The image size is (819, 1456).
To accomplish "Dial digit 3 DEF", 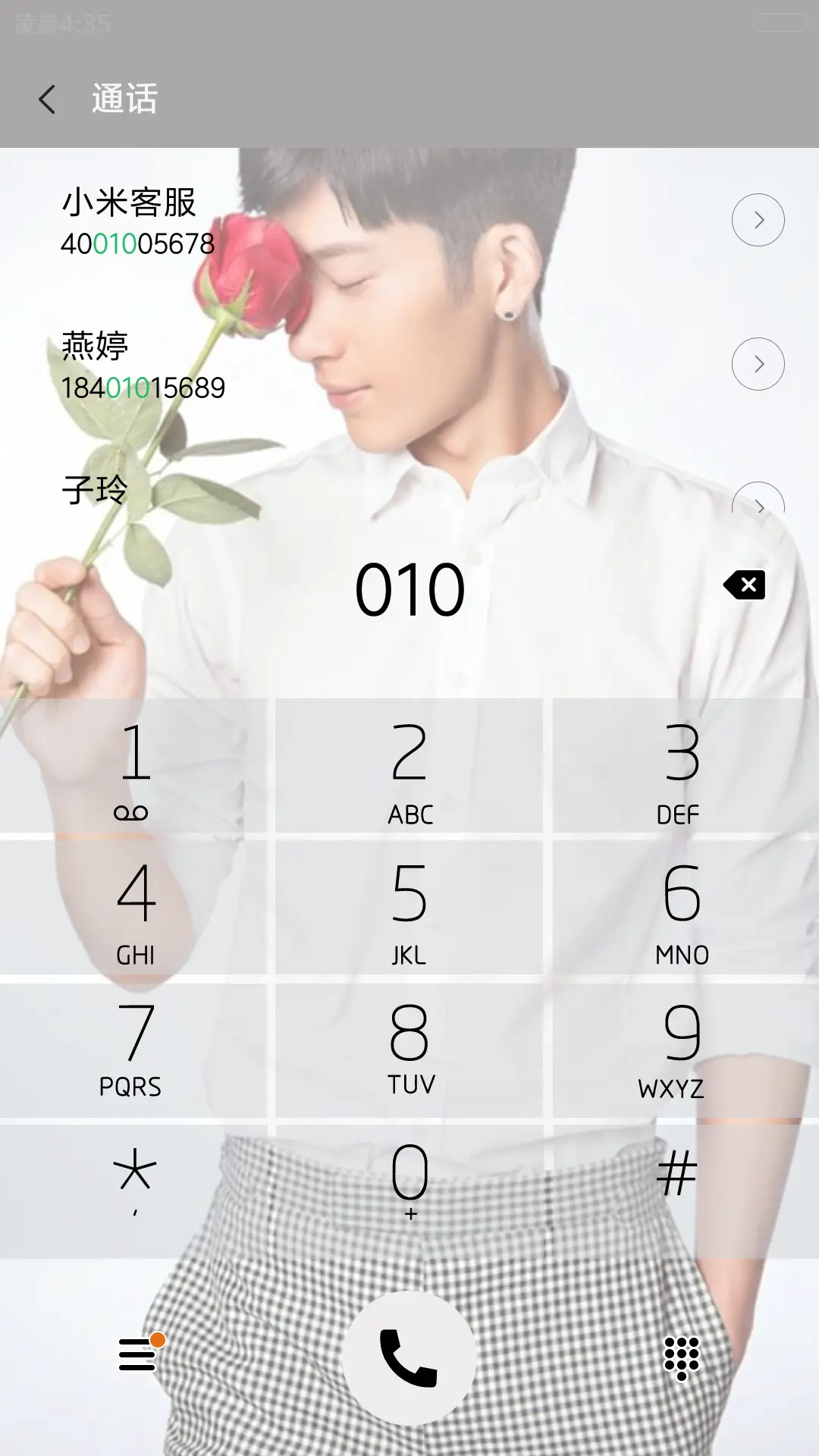I will point(682,766).
